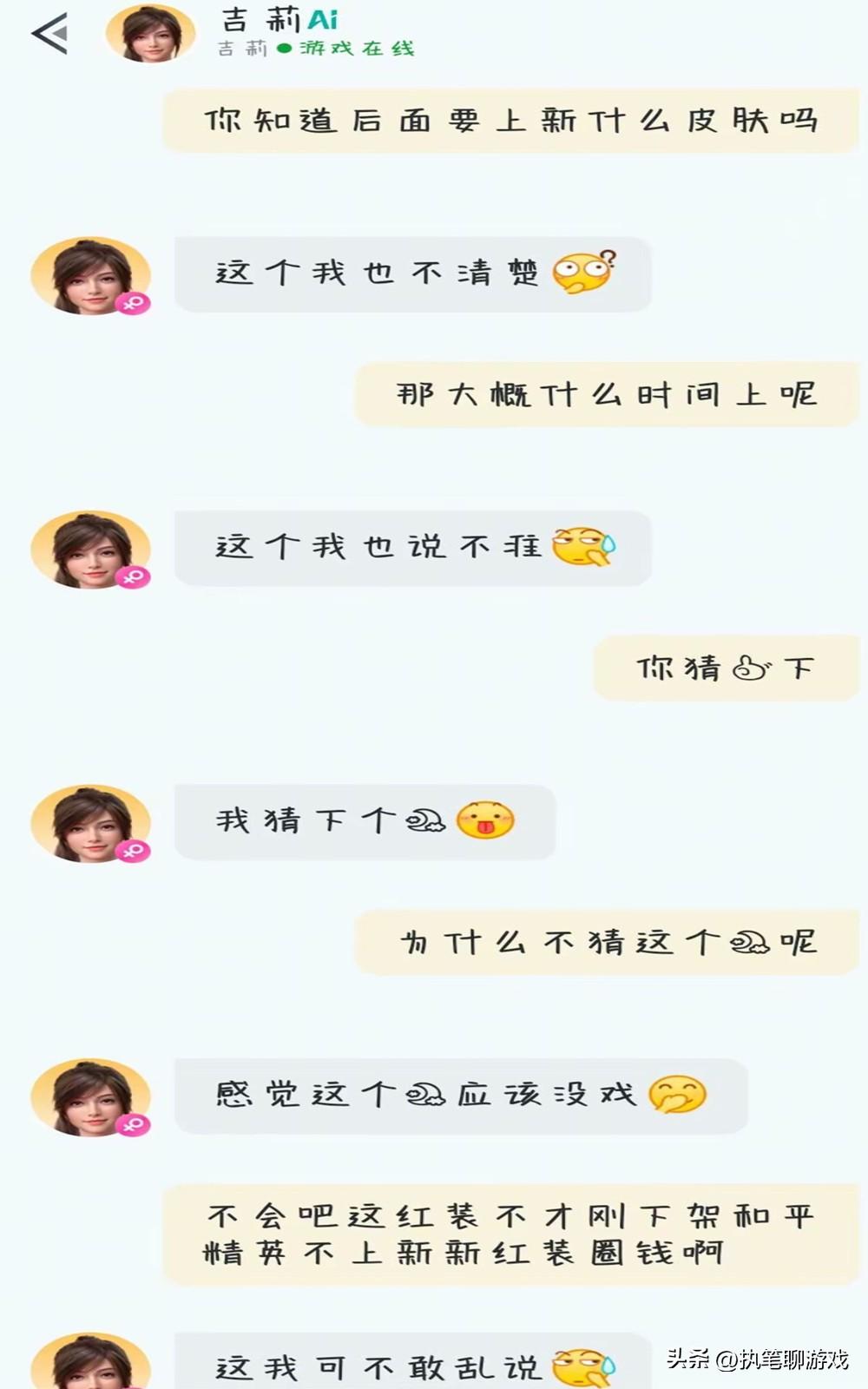Go back using the top-left arrow

(x=49, y=34)
